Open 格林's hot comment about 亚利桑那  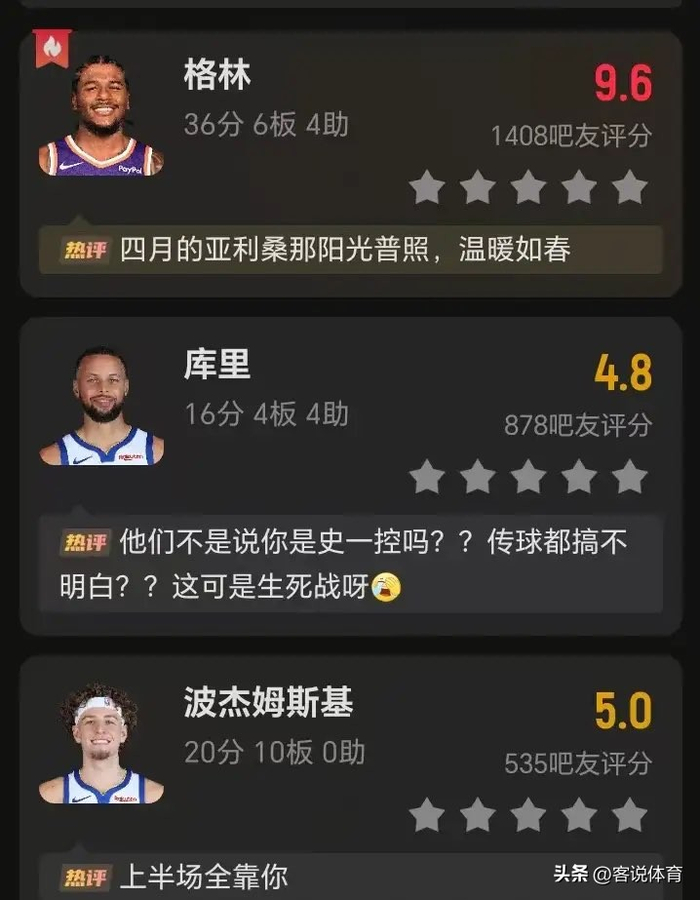coord(350,250)
